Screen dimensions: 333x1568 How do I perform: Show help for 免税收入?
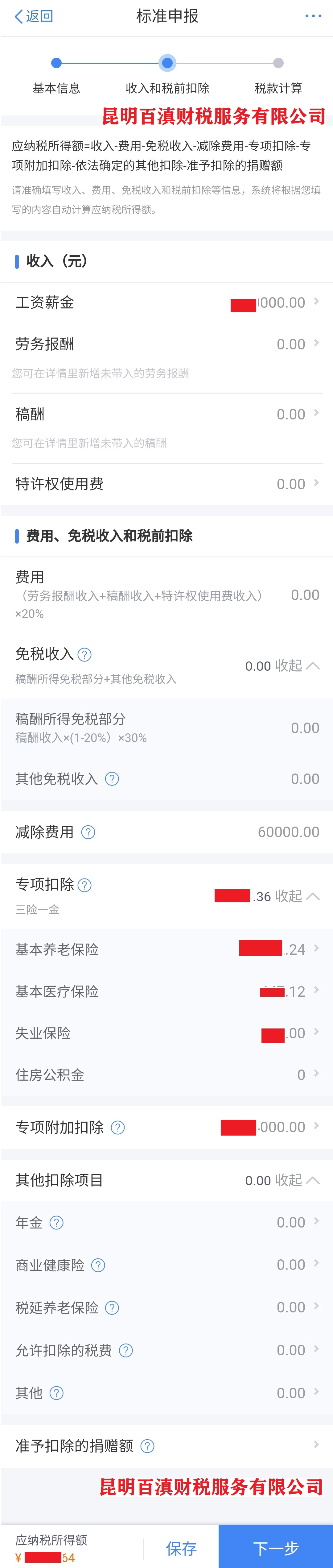[x=85, y=654]
